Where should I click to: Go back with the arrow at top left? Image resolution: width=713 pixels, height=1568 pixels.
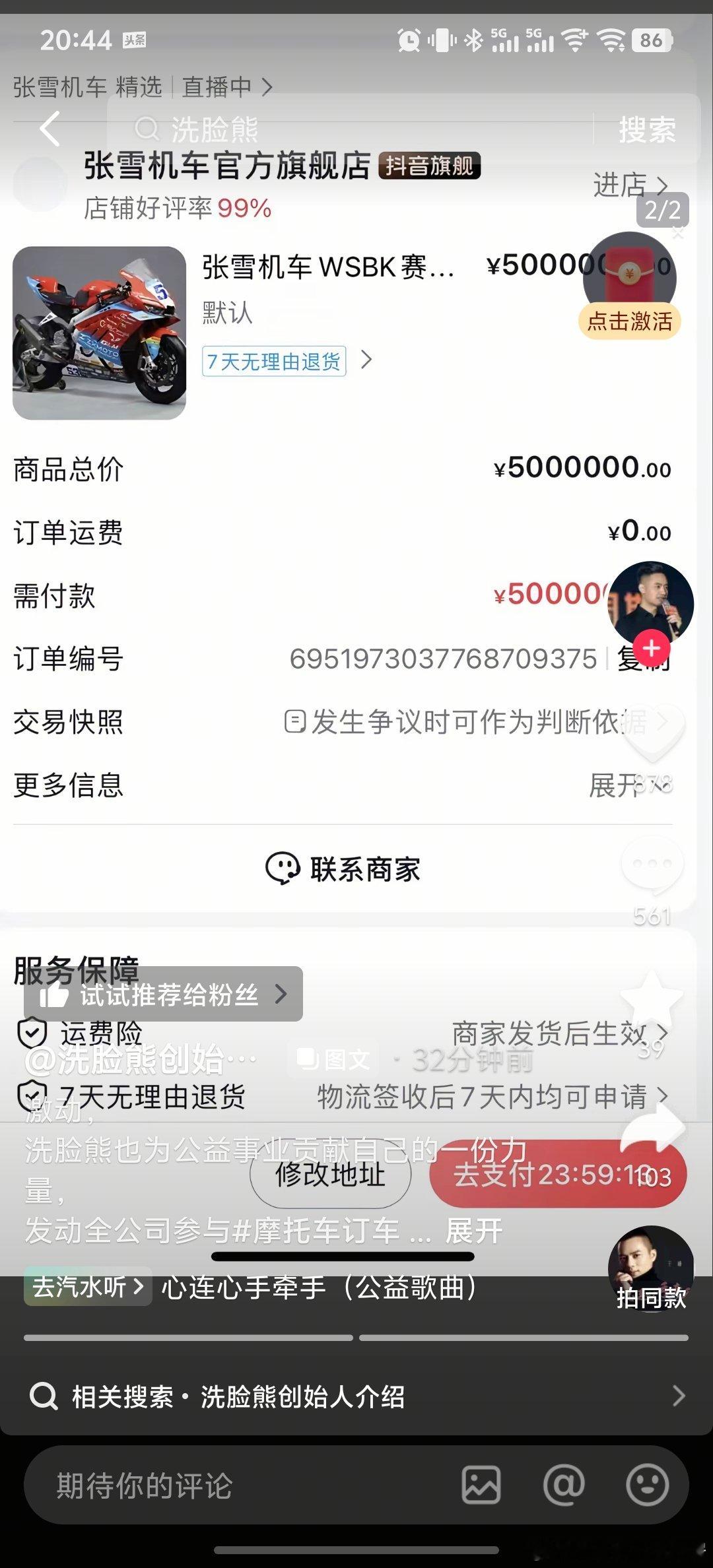50,130
